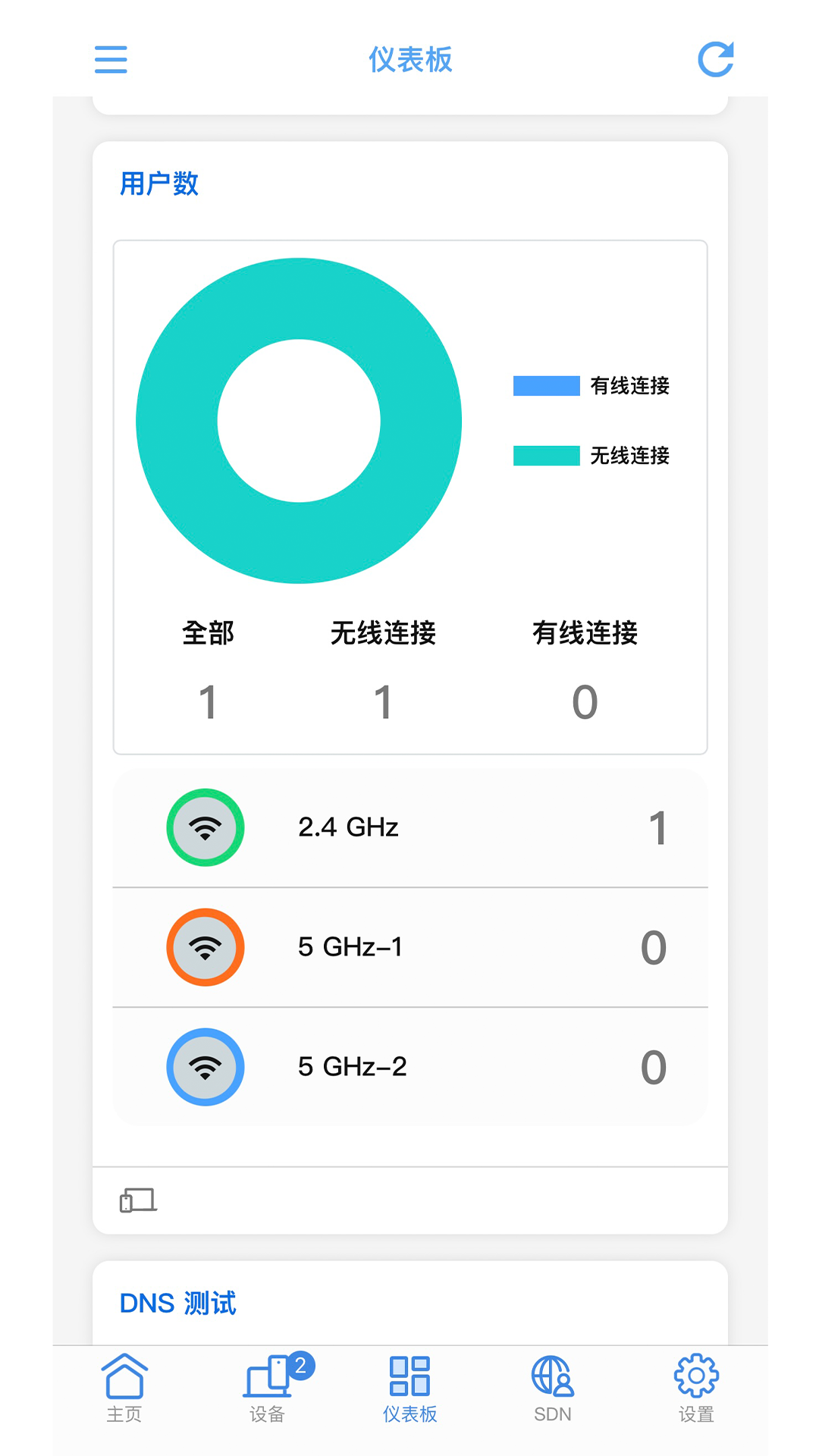This screenshot has height=1456, width=819.
Task: Tap the refresh icon at top right
Action: coord(715,59)
